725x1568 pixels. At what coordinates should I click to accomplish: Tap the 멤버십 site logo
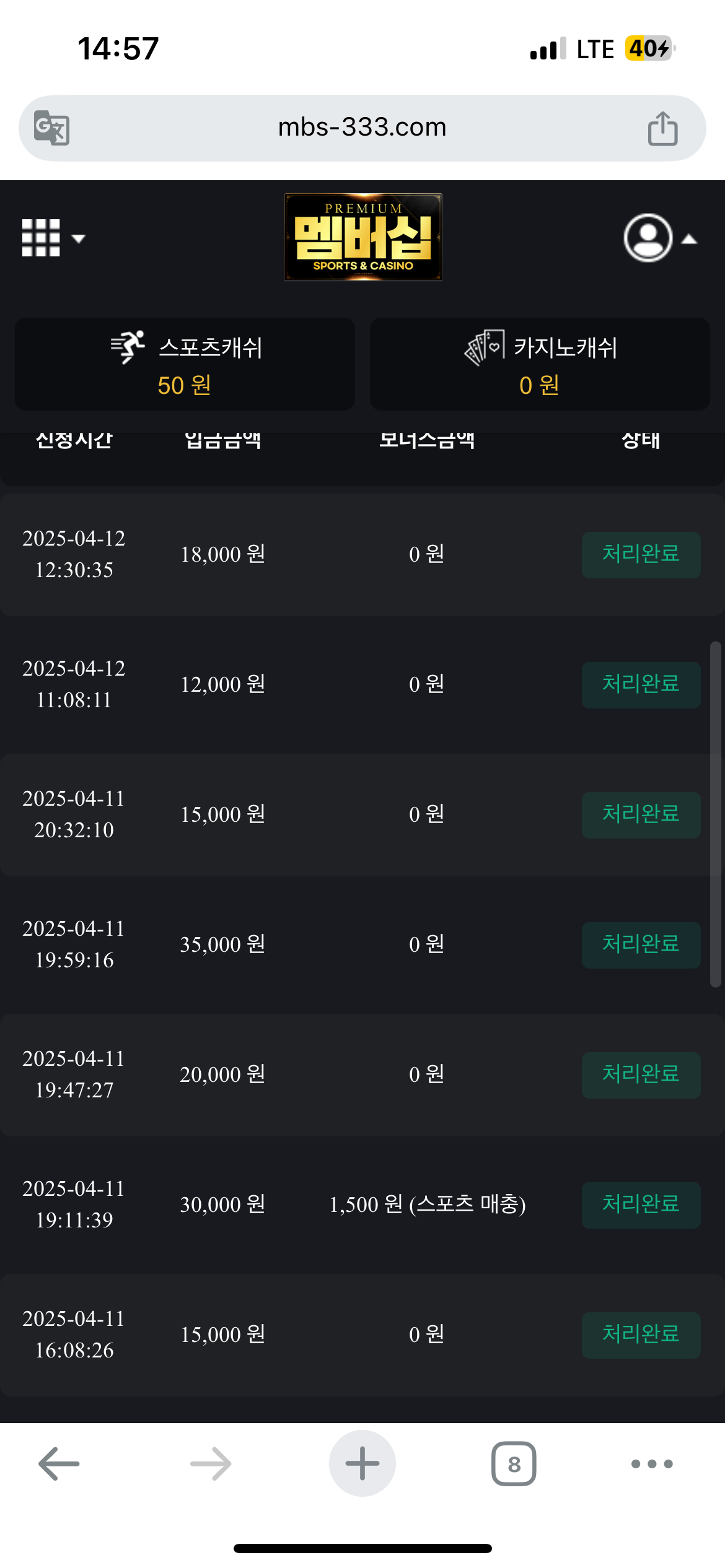coord(363,237)
